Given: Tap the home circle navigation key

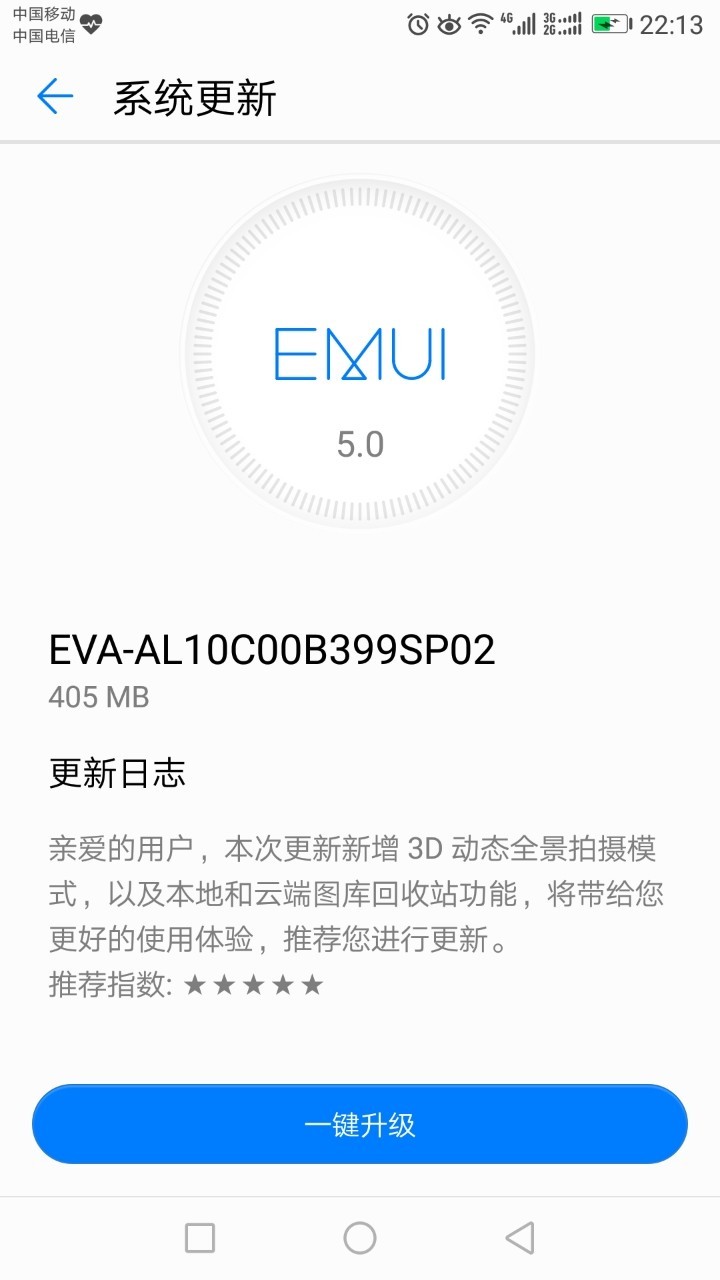Looking at the screenshot, I should tap(359, 1237).
